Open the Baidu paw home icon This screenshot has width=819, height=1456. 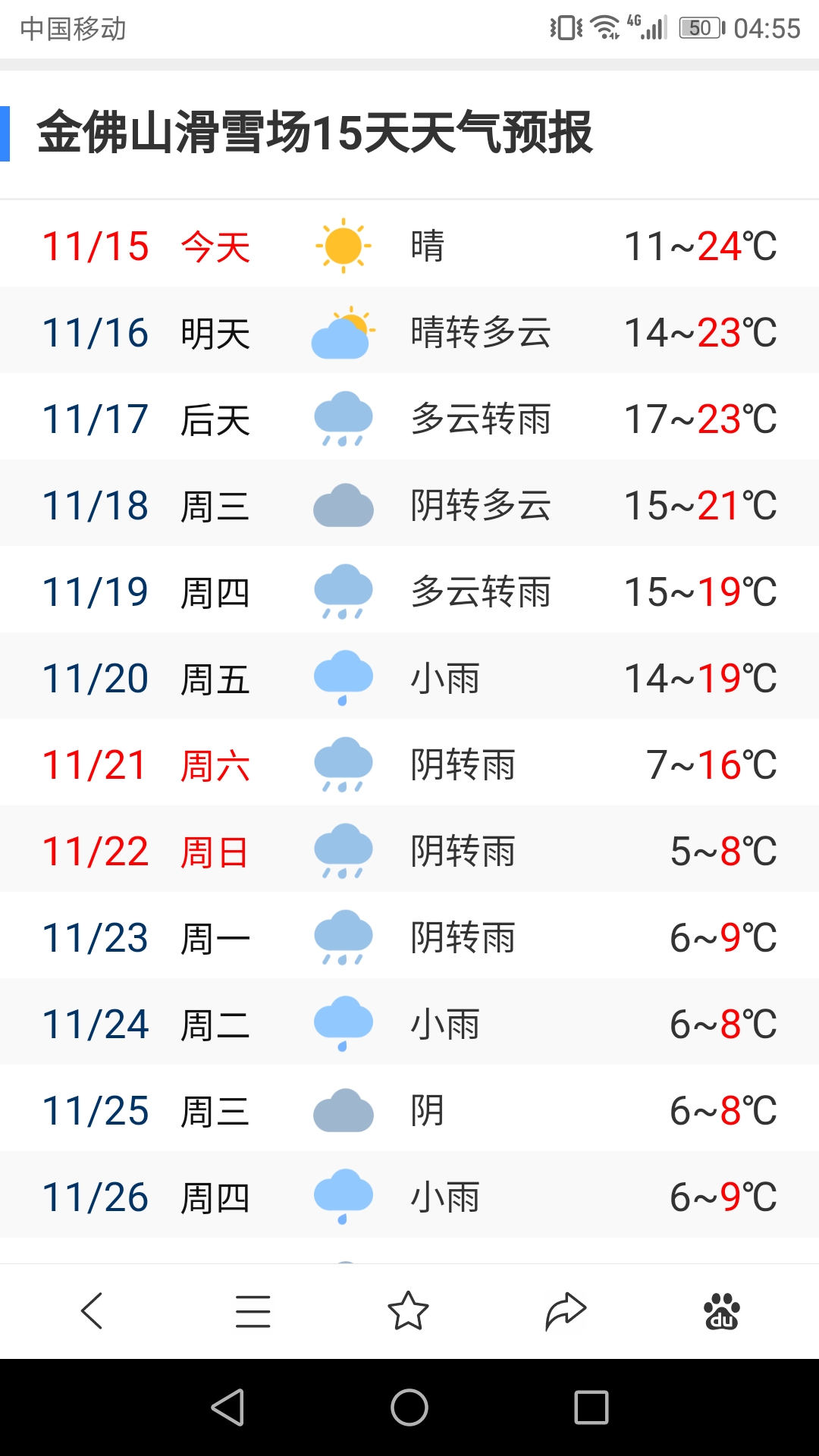point(722,1311)
